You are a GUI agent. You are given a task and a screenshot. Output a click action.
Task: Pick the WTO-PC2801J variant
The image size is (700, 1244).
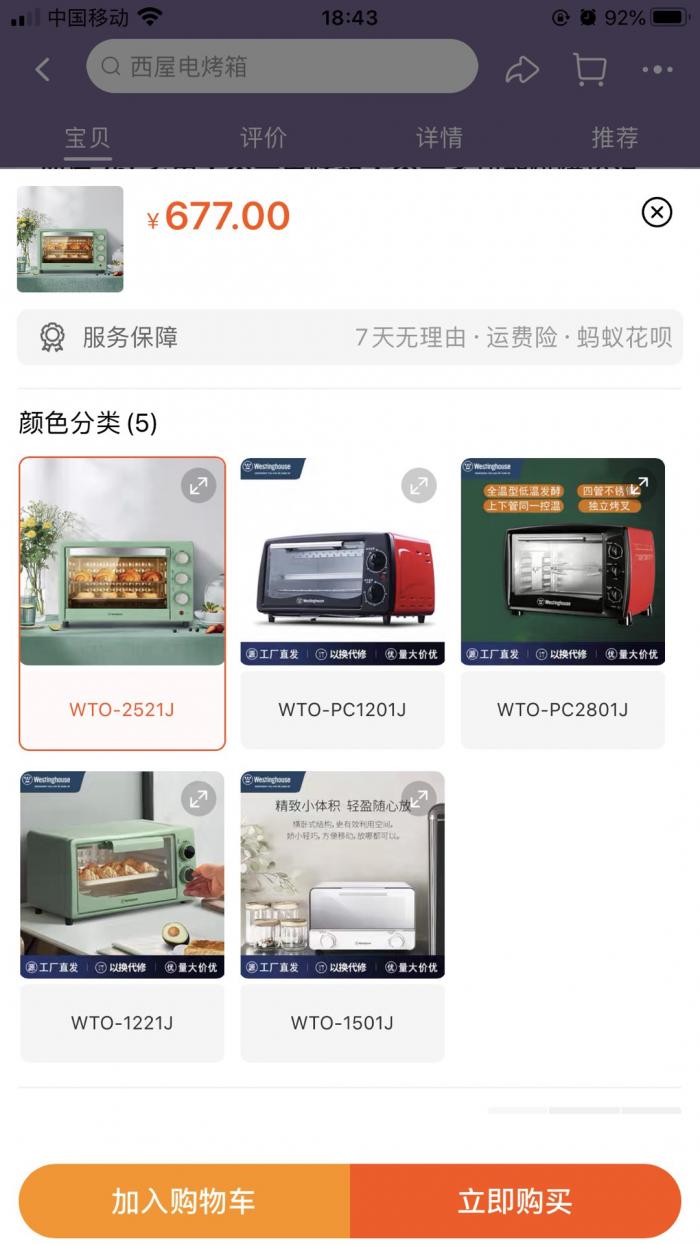tap(562, 709)
